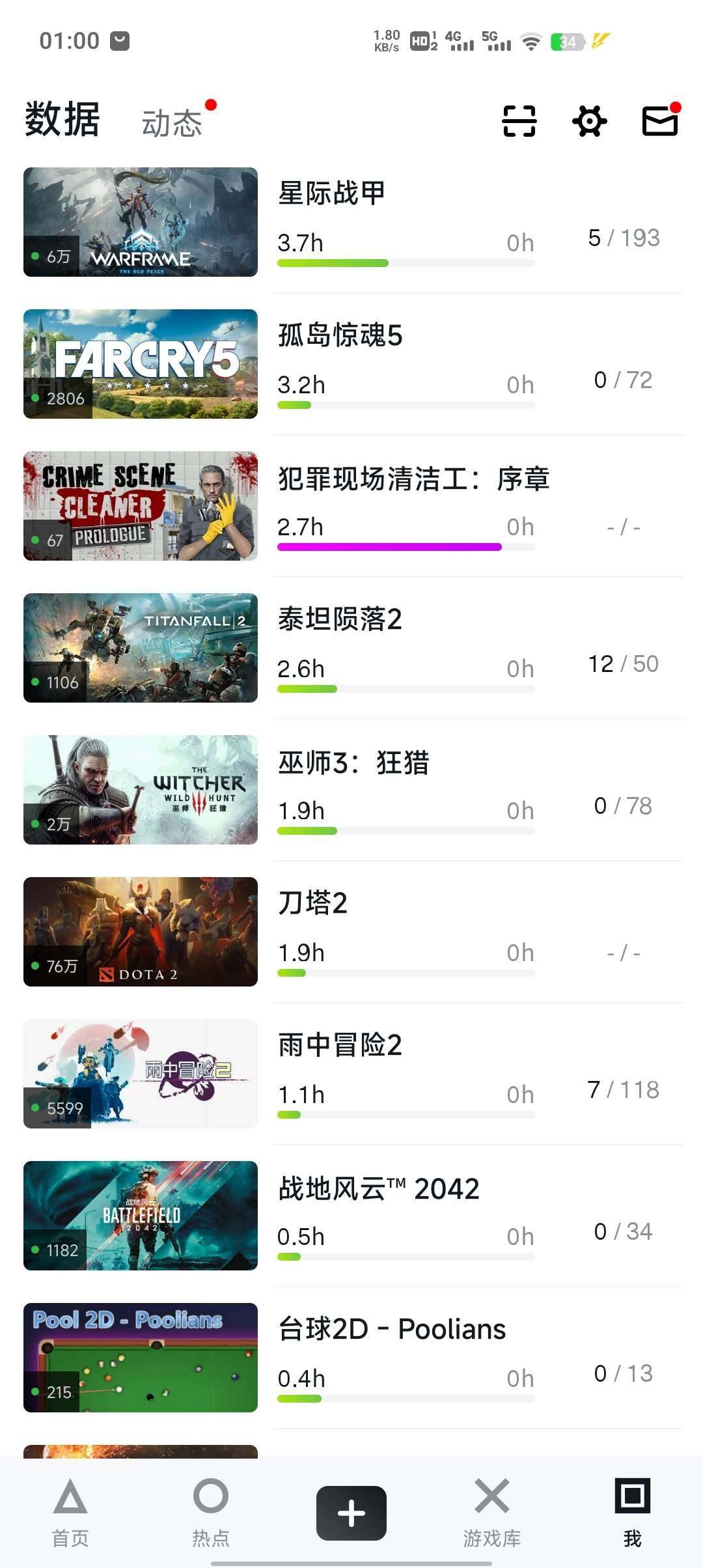Viewport: 703px width, 1568px height.
Task: Open 泰坦陨落2 achievement count 12/50
Action: pyautogui.click(x=623, y=664)
